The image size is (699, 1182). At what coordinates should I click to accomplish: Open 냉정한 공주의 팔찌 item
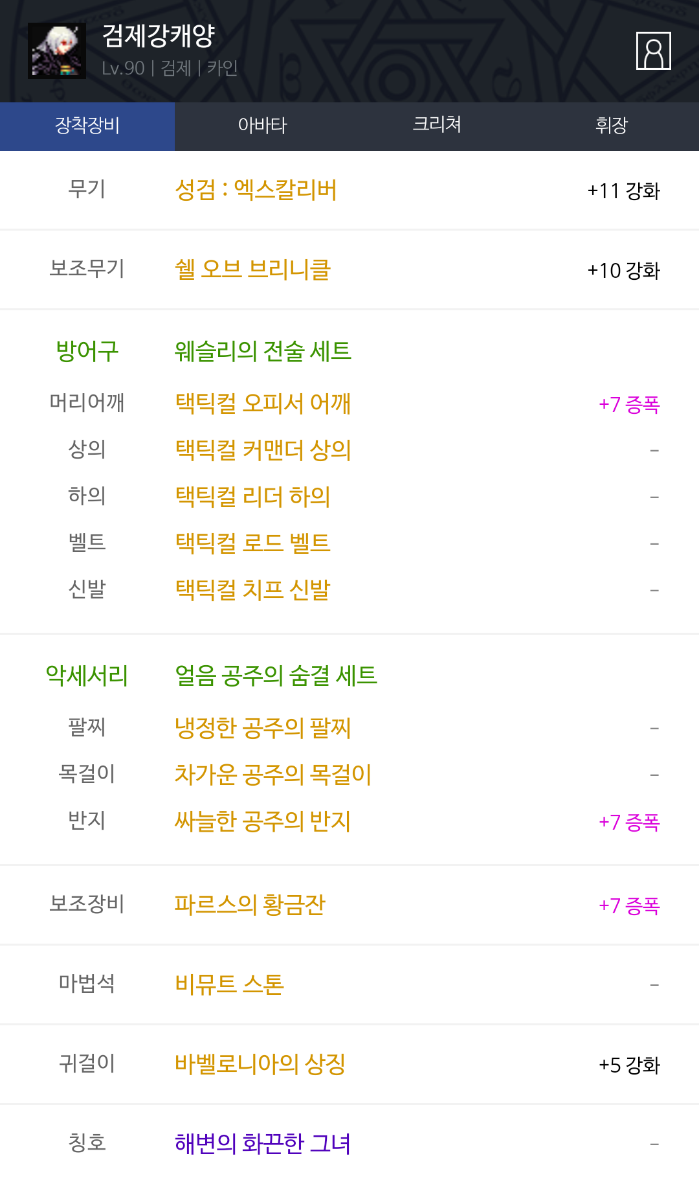pyautogui.click(x=263, y=728)
